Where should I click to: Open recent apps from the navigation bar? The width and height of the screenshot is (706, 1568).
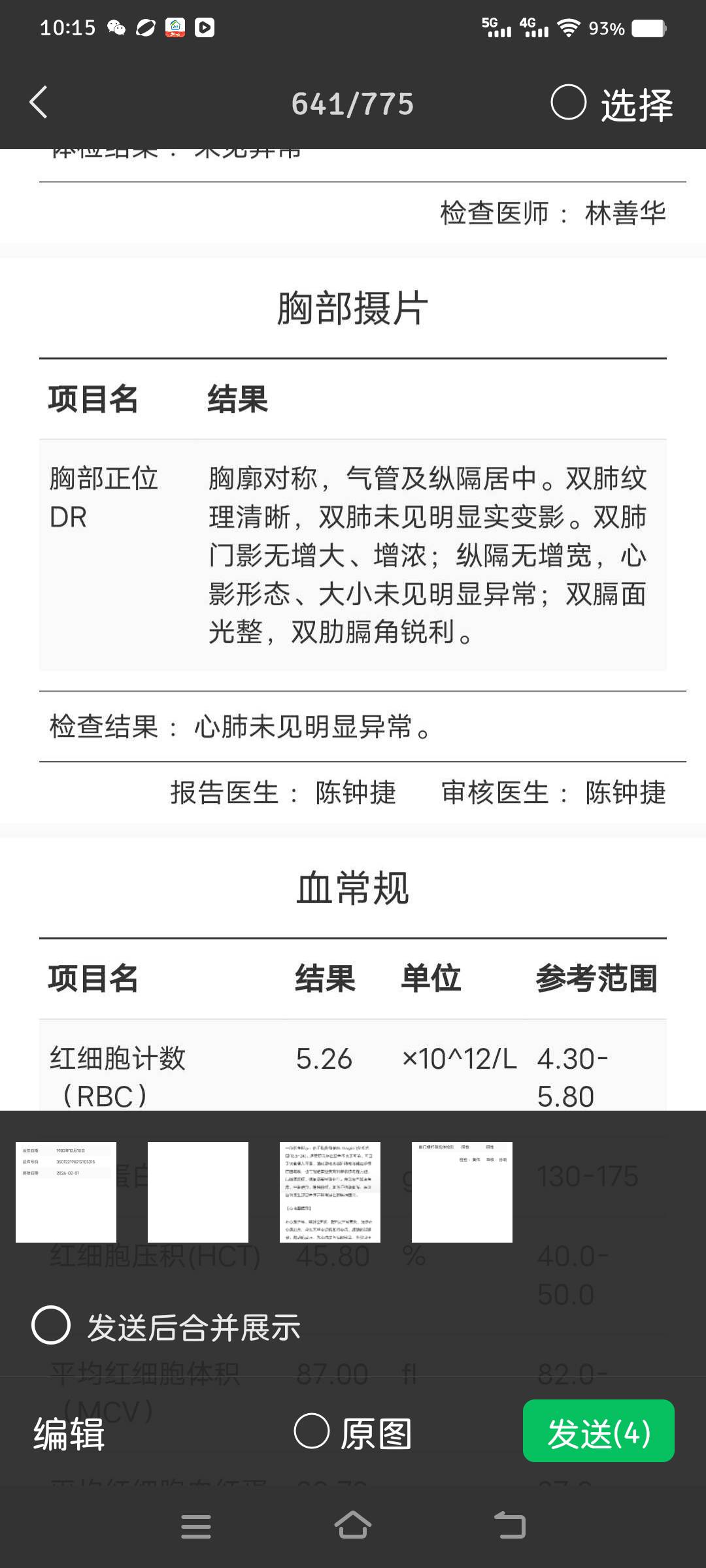tap(196, 1526)
